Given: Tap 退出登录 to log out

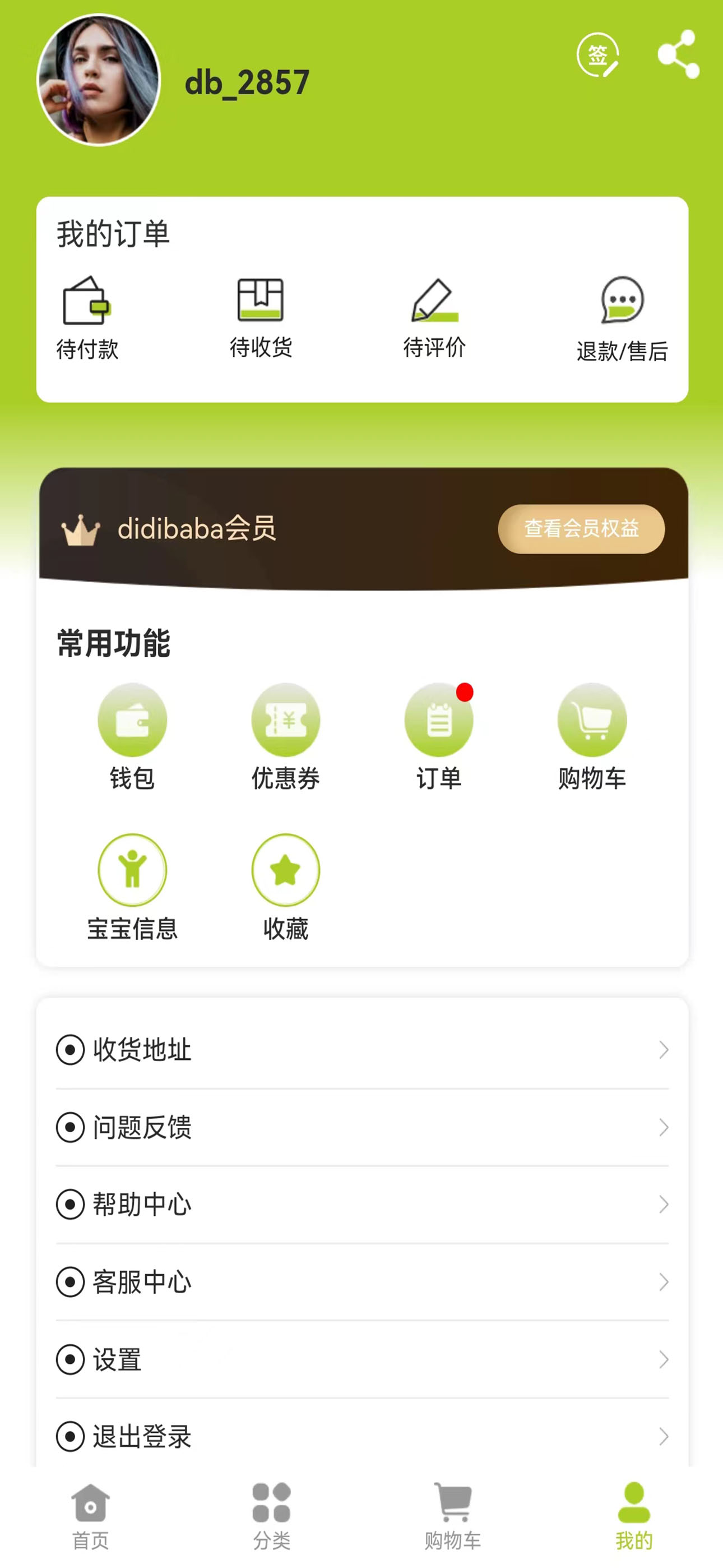Looking at the screenshot, I should point(141,1437).
